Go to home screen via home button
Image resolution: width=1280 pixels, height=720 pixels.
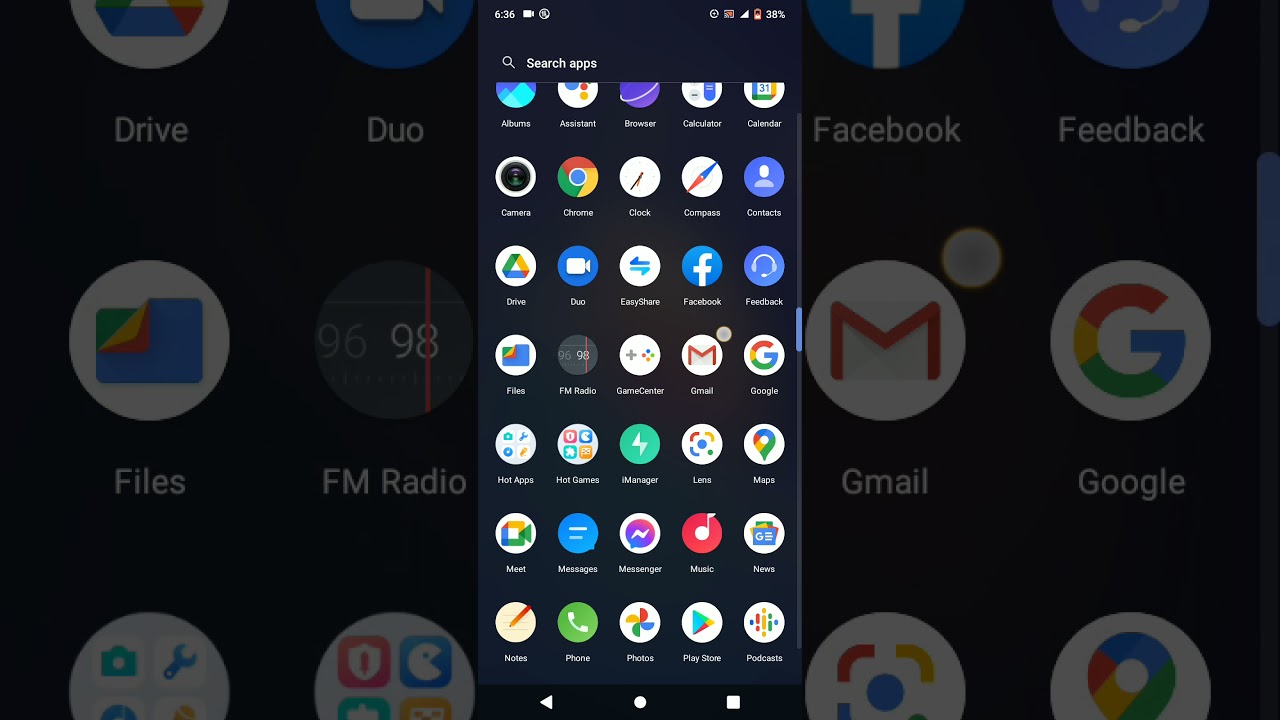coord(640,702)
